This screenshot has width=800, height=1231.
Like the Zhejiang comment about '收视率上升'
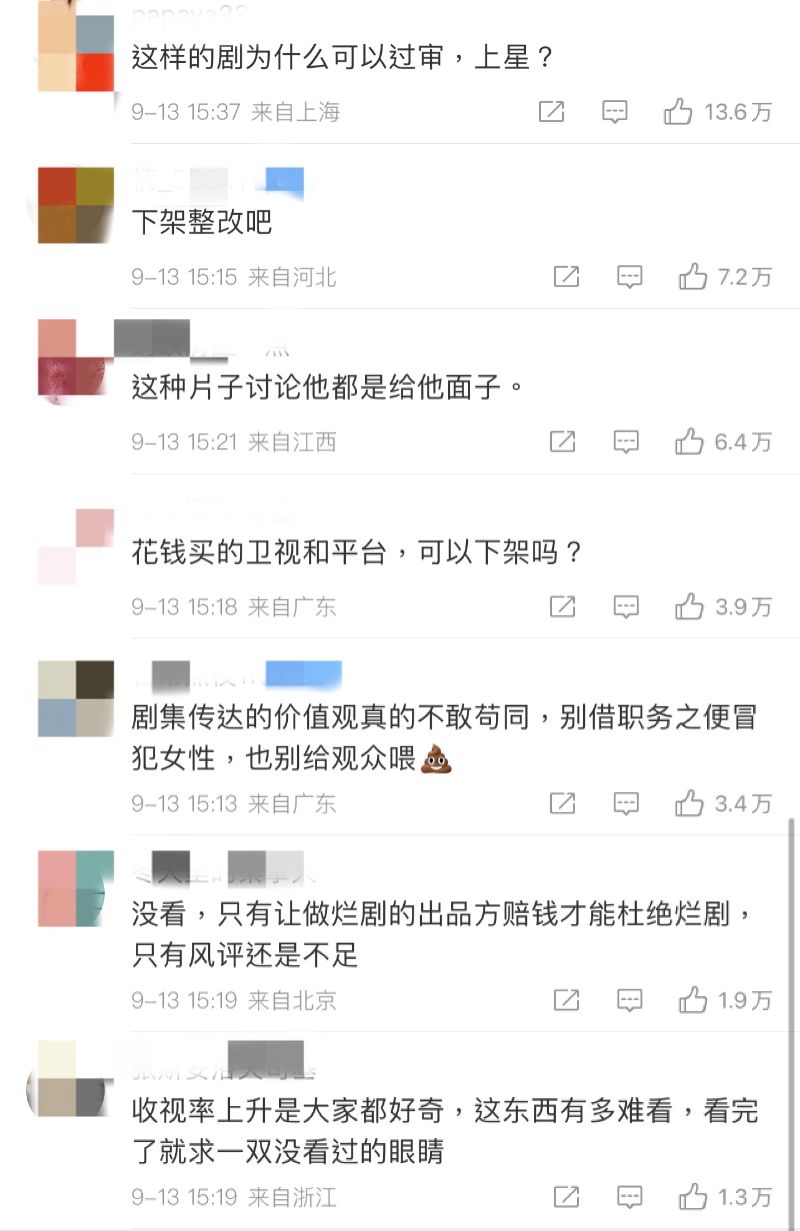(x=692, y=1196)
